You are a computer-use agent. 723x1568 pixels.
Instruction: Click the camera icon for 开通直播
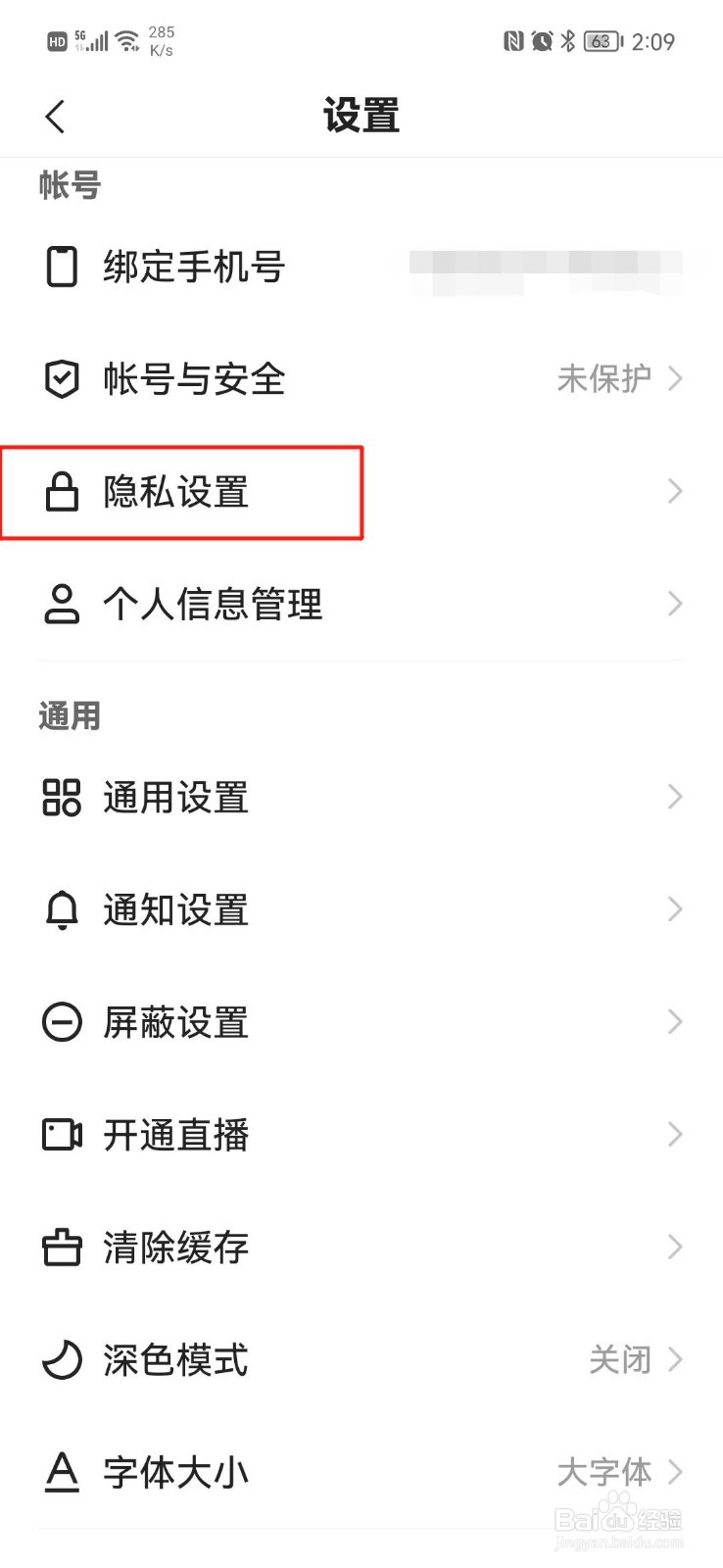[x=62, y=1135]
